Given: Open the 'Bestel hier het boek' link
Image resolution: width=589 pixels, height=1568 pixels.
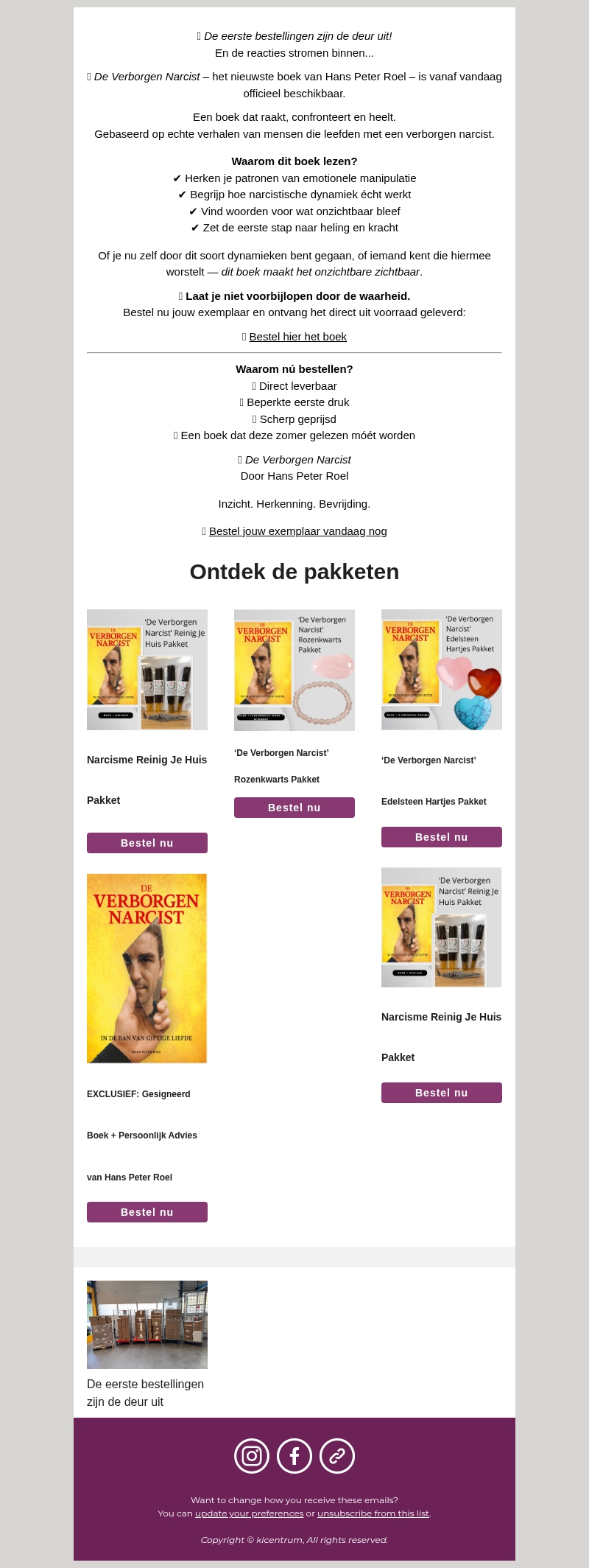Looking at the screenshot, I should (297, 337).
